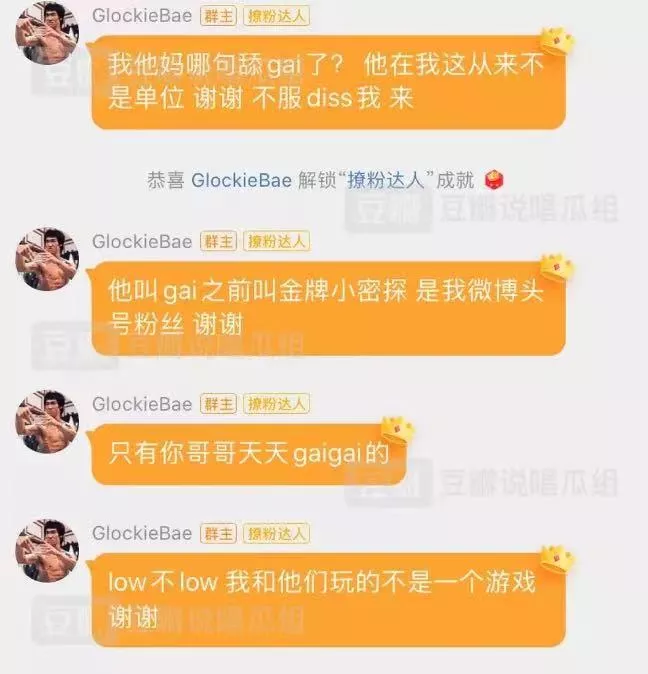Tap the GlockieBae link in the achievement notice

240,180
